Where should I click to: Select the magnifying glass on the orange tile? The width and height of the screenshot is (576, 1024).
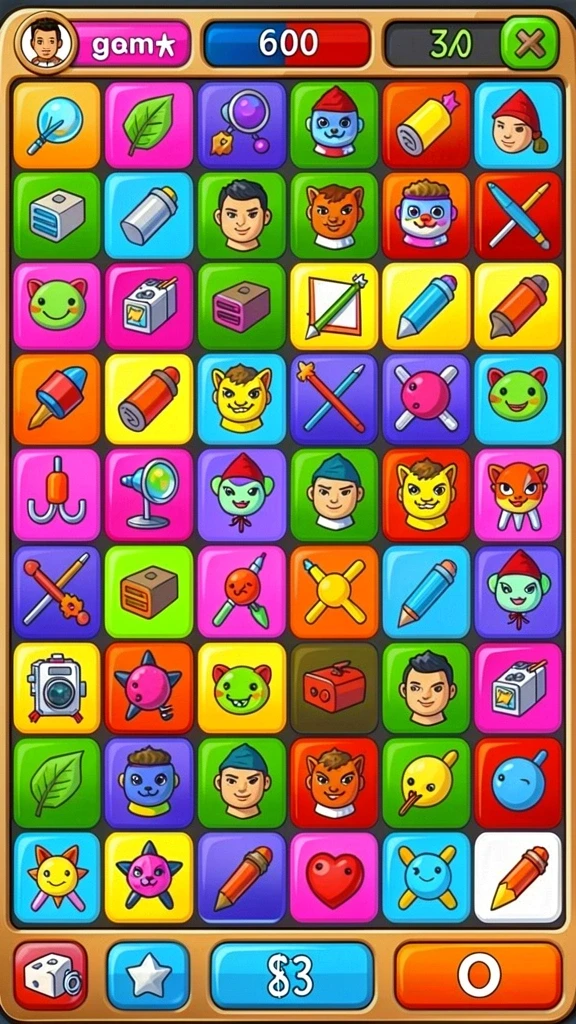57,125
